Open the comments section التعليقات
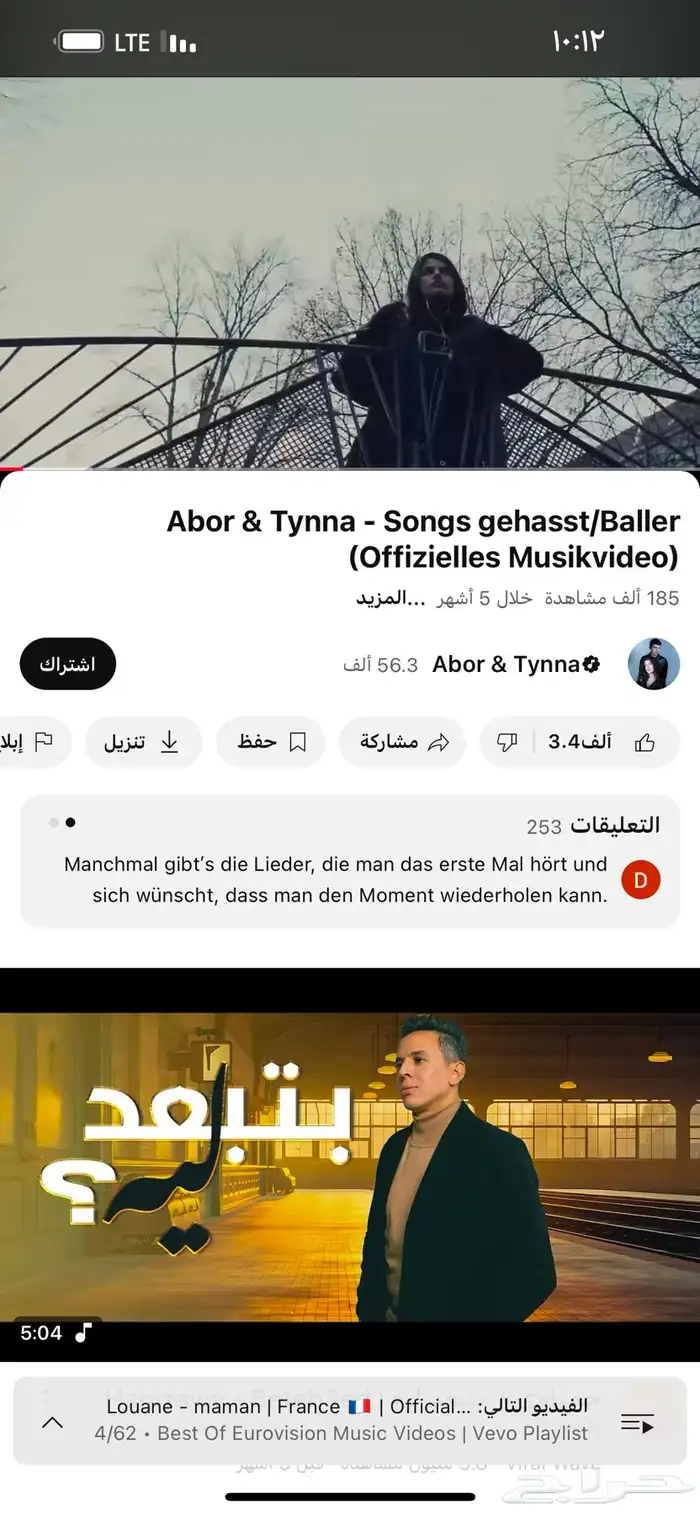The image size is (700, 1514). pyautogui.click(x=350, y=861)
